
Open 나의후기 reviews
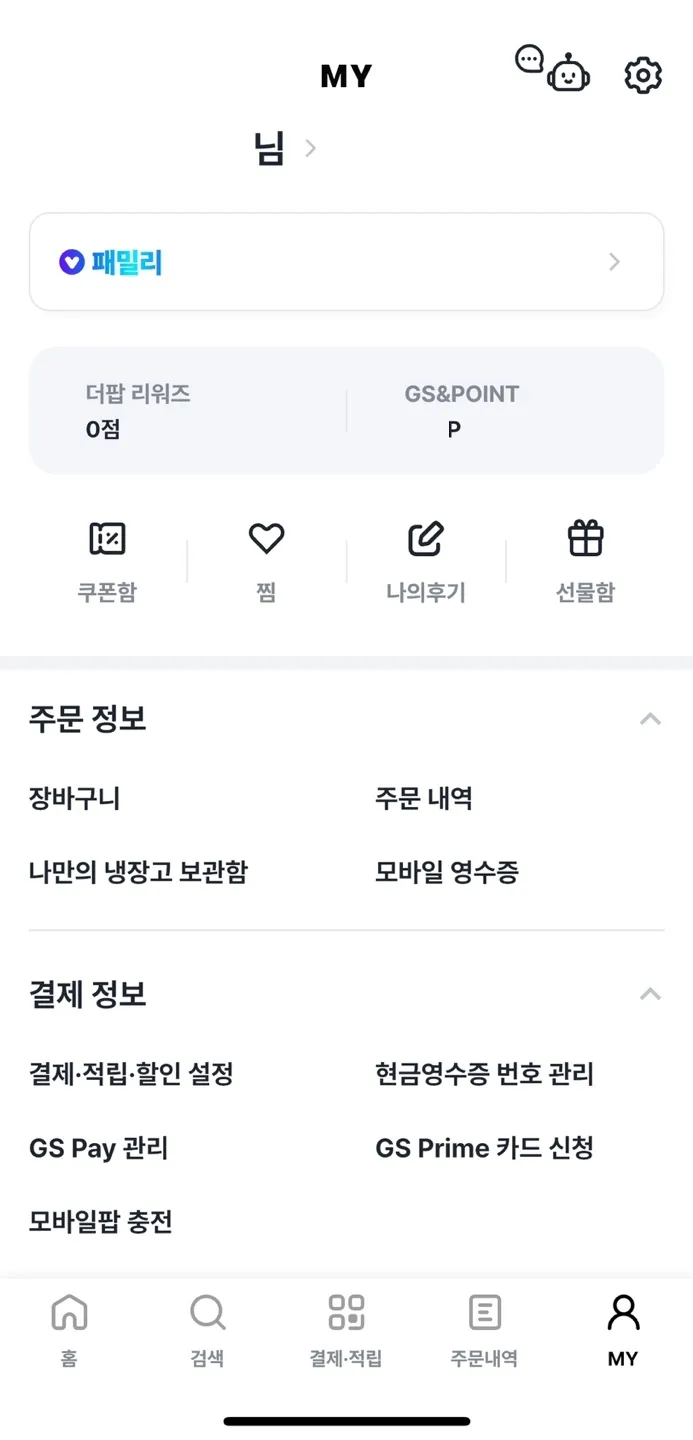pos(426,564)
